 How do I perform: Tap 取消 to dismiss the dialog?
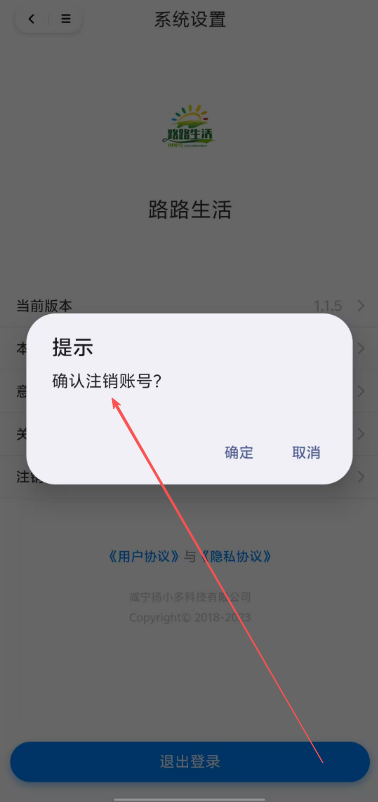click(x=306, y=453)
